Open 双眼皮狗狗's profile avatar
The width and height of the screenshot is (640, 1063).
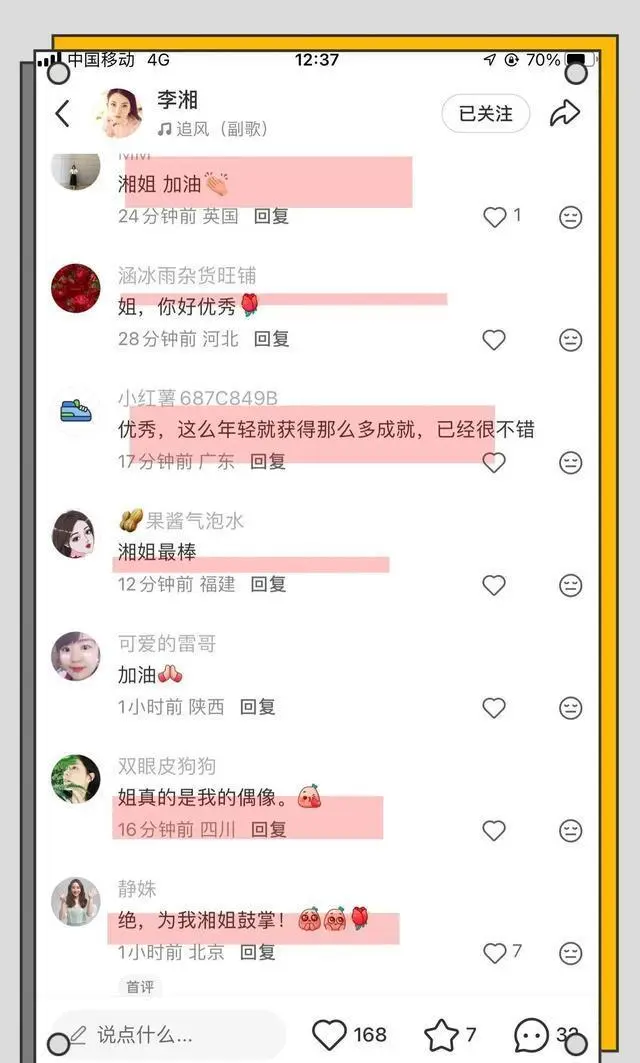pyautogui.click(x=76, y=779)
